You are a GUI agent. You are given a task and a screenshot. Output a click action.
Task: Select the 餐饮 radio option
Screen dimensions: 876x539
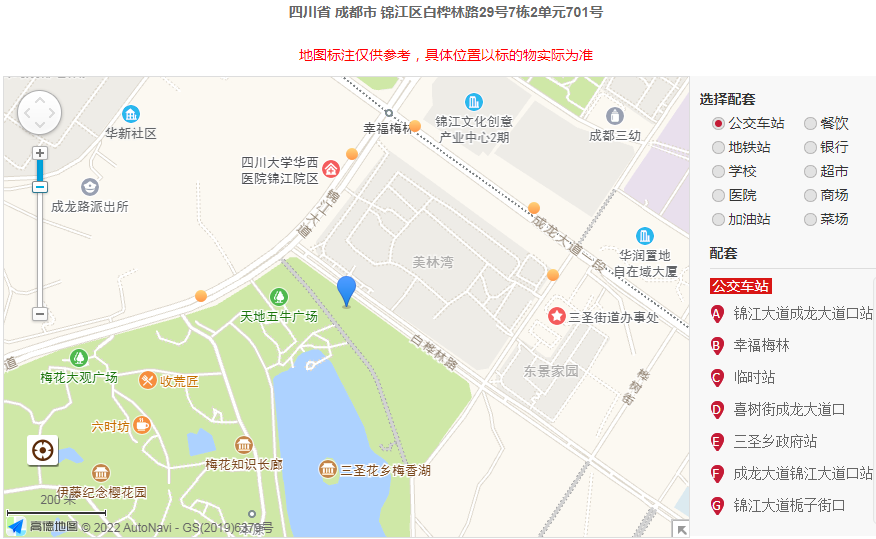click(x=810, y=124)
